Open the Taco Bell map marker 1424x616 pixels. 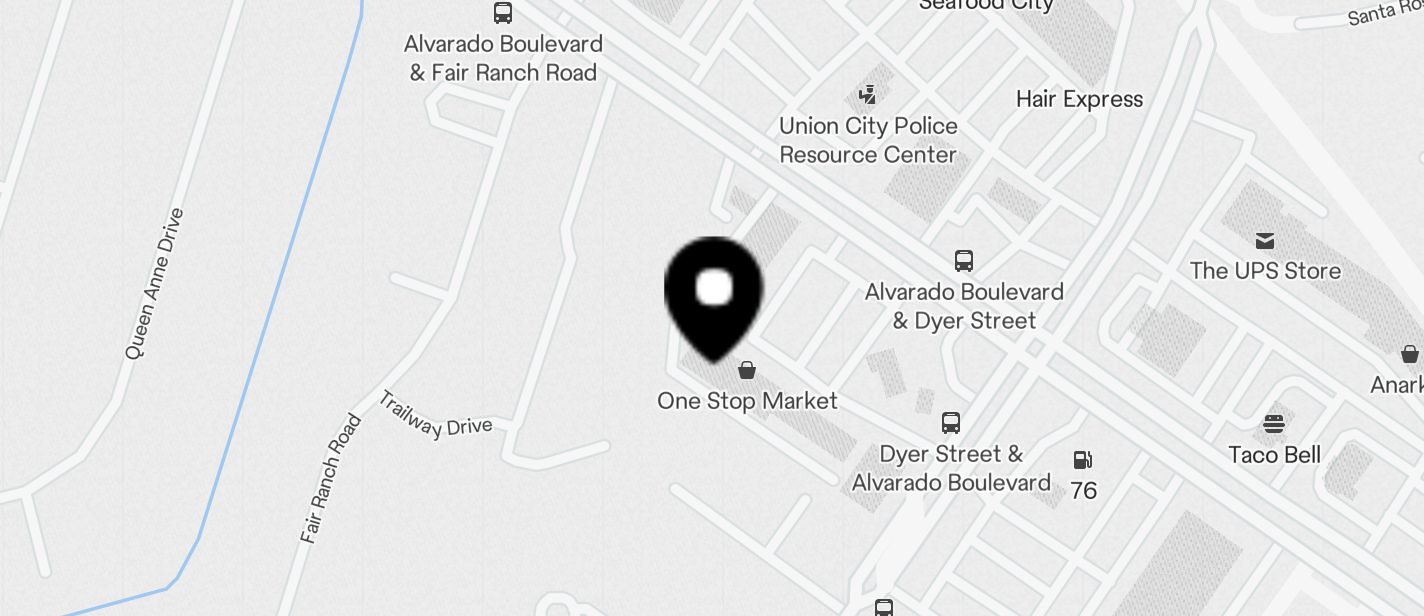[1273, 424]
